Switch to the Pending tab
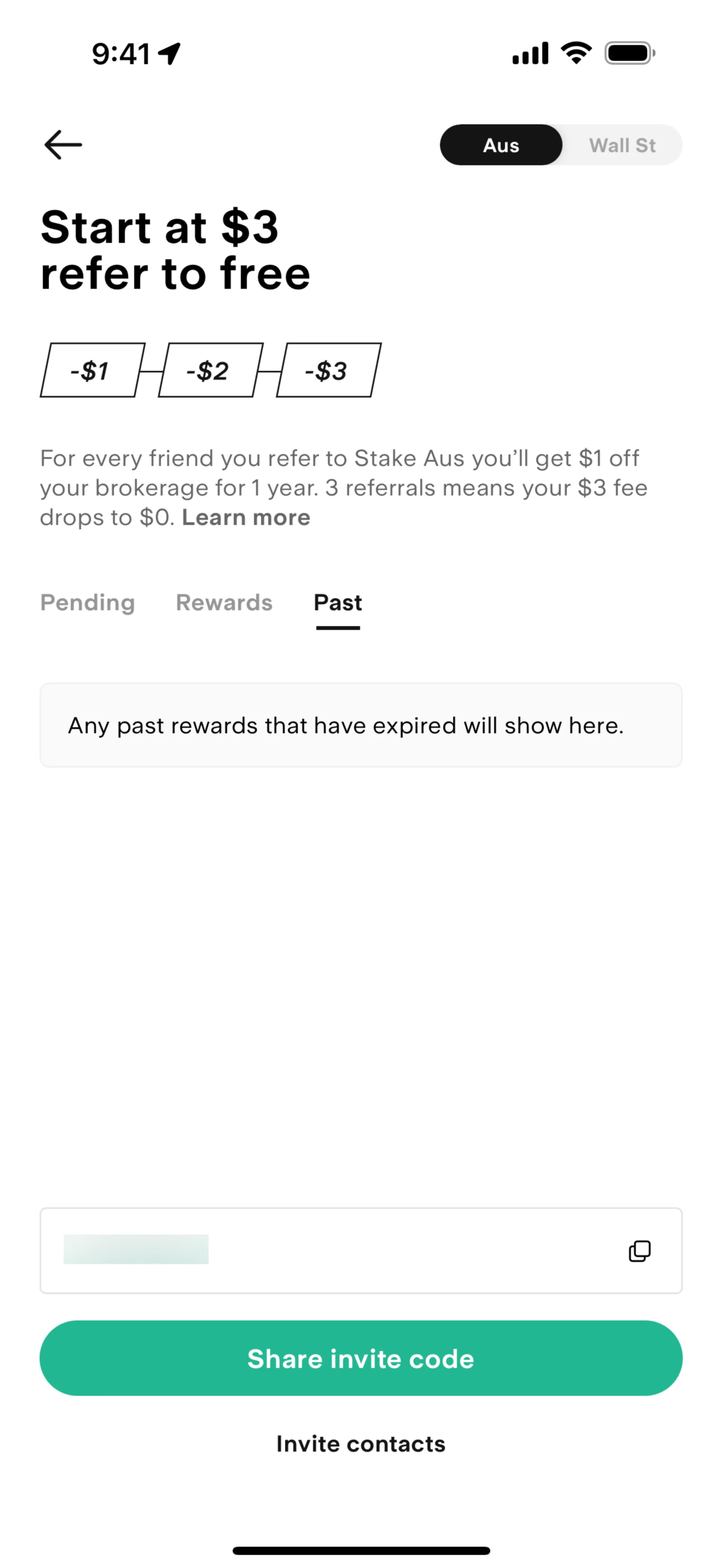The image size is (722, 1568). point(88,602)
